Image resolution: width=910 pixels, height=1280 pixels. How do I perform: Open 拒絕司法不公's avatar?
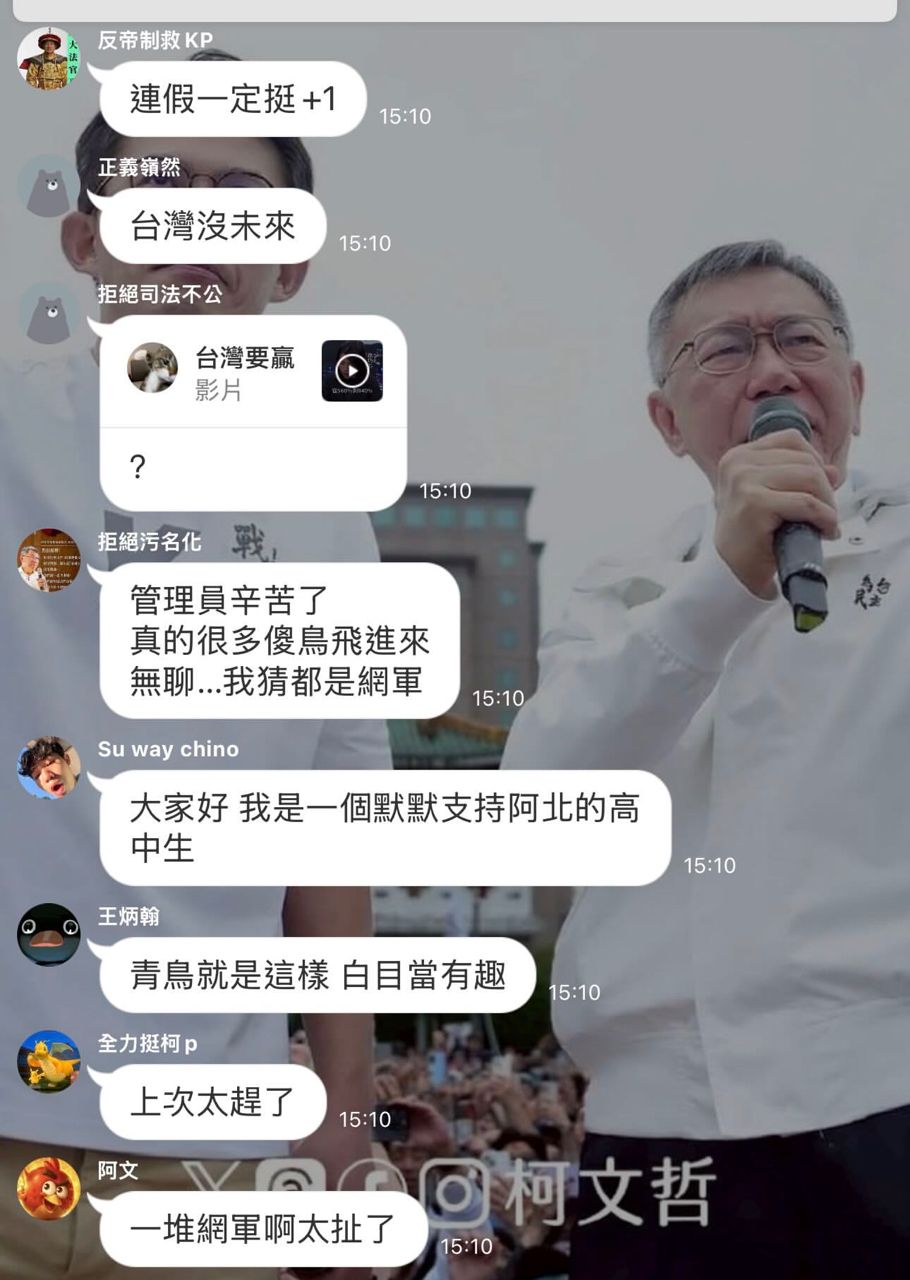pyautogui.click(x=48, y=313)
